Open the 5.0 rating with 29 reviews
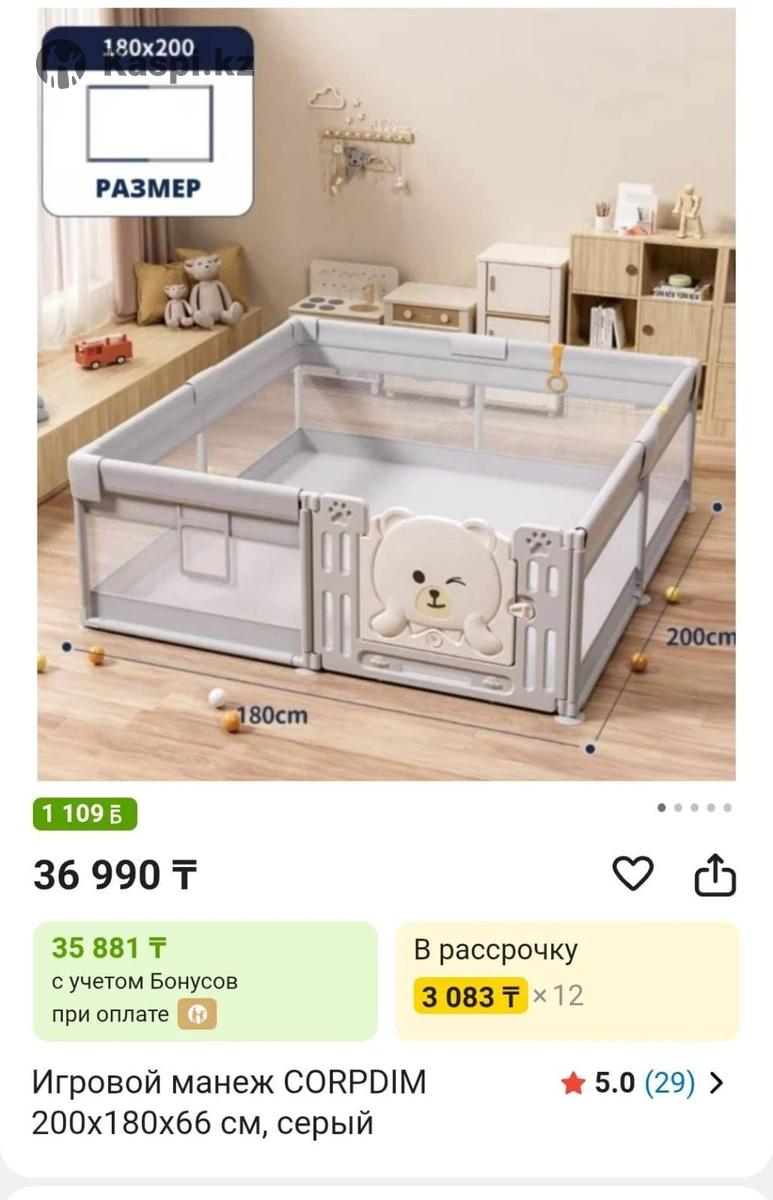Image resolution: width=773 pixels, height=1200 pixels. click(x=642, y=1083)
